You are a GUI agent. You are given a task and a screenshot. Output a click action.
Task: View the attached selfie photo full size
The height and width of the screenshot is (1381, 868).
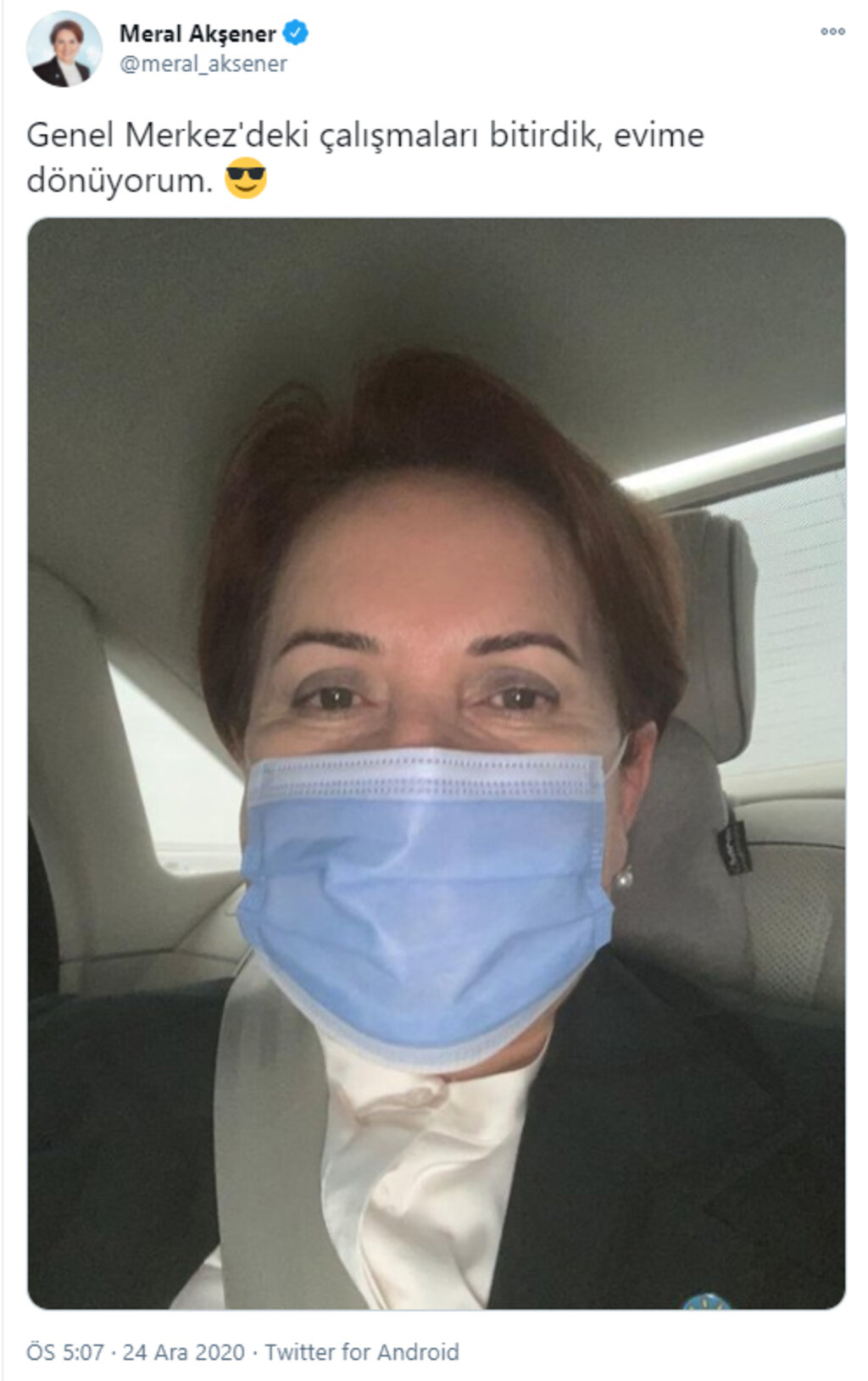(437, 763)
